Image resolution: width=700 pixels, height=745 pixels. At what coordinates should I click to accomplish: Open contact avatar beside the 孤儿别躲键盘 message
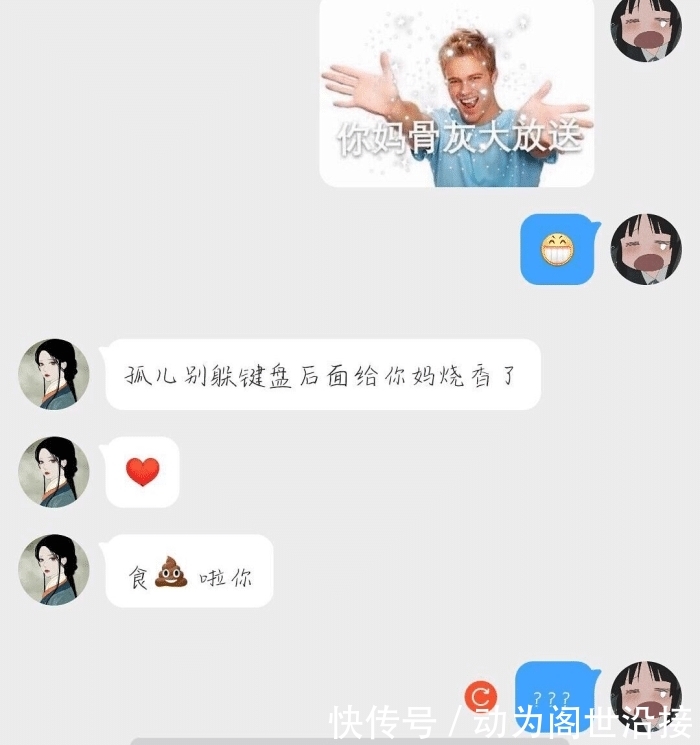coord(54,374)
